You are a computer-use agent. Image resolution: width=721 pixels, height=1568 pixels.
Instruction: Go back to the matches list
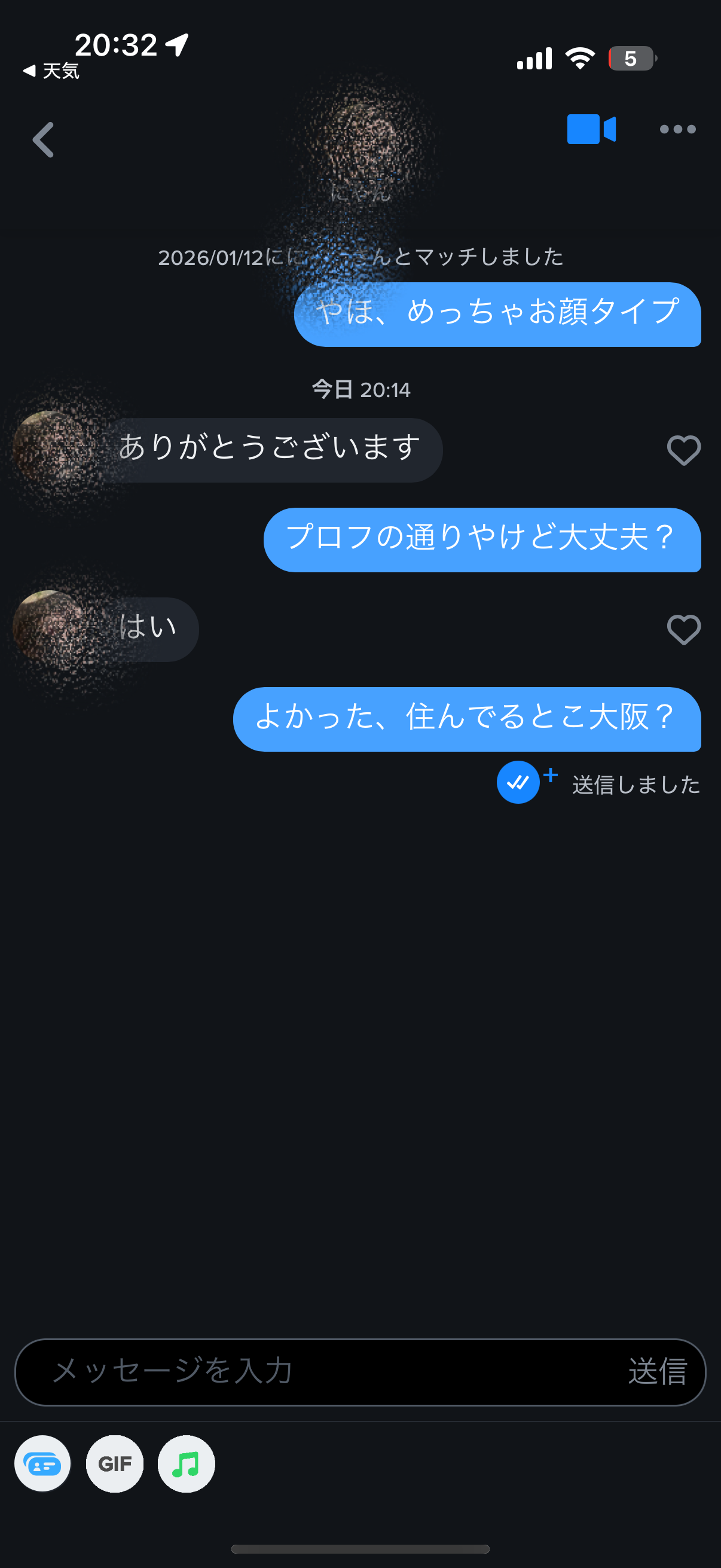pos(43,140)
